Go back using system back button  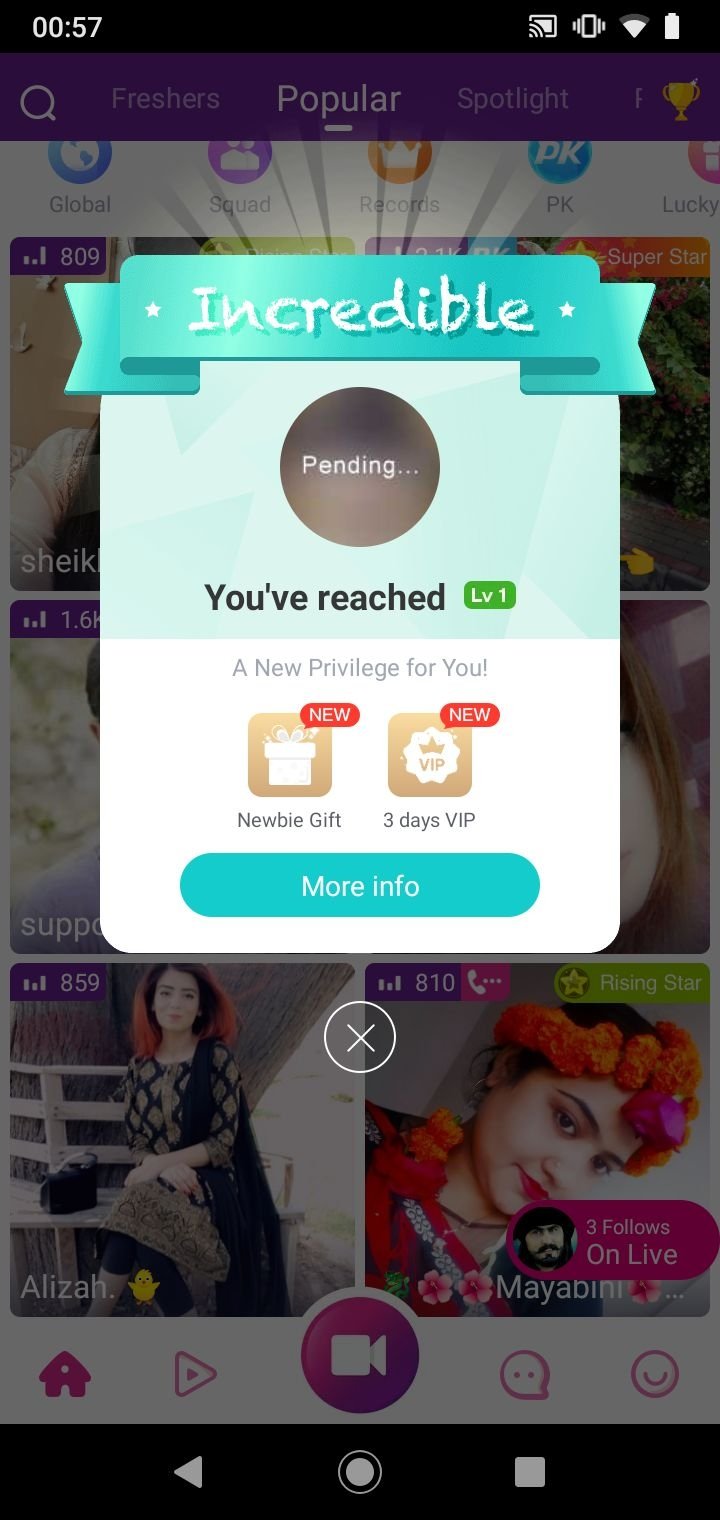[x=188, y=1471]
